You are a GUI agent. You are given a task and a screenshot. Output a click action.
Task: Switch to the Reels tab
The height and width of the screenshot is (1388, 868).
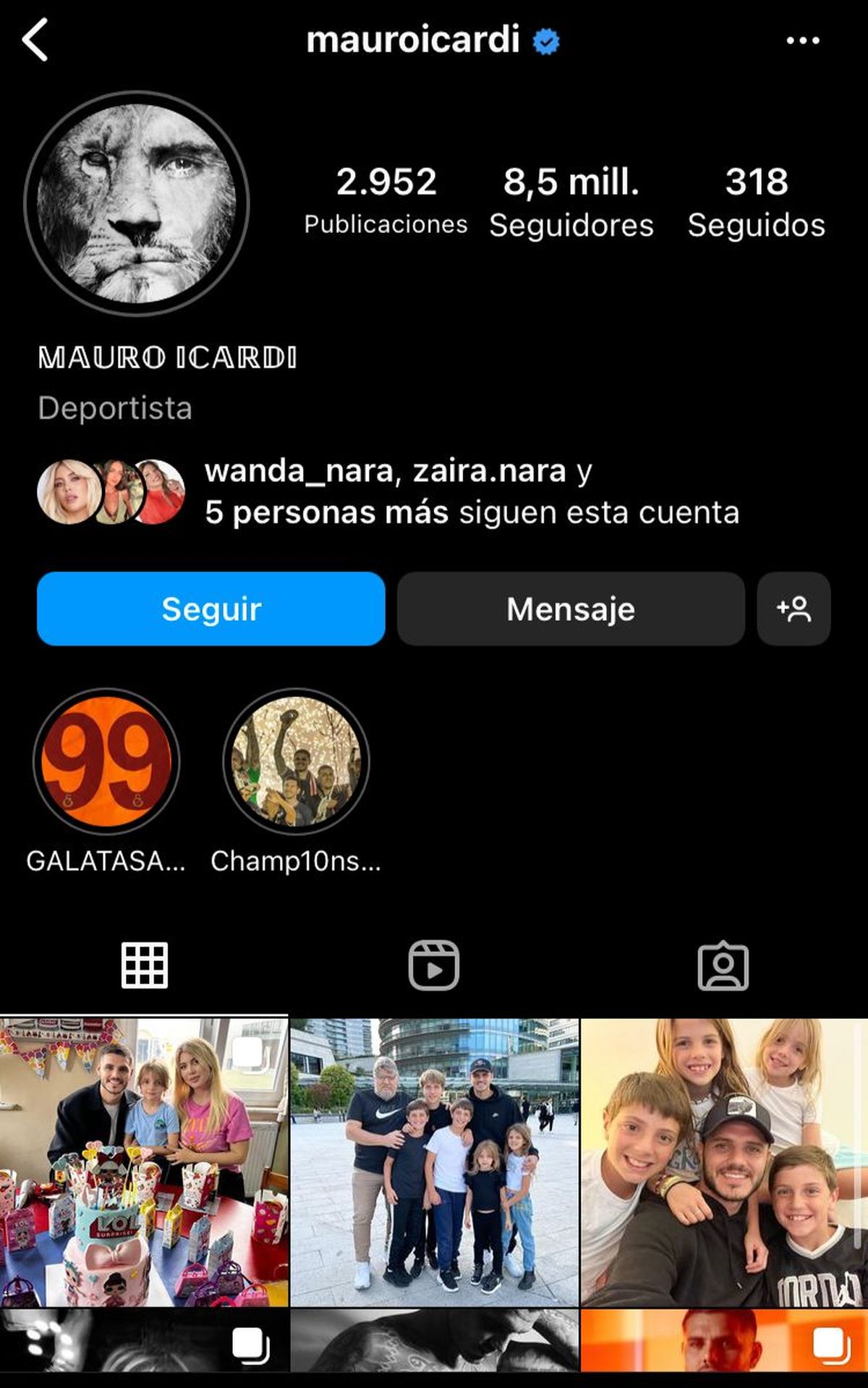(434, 965)
